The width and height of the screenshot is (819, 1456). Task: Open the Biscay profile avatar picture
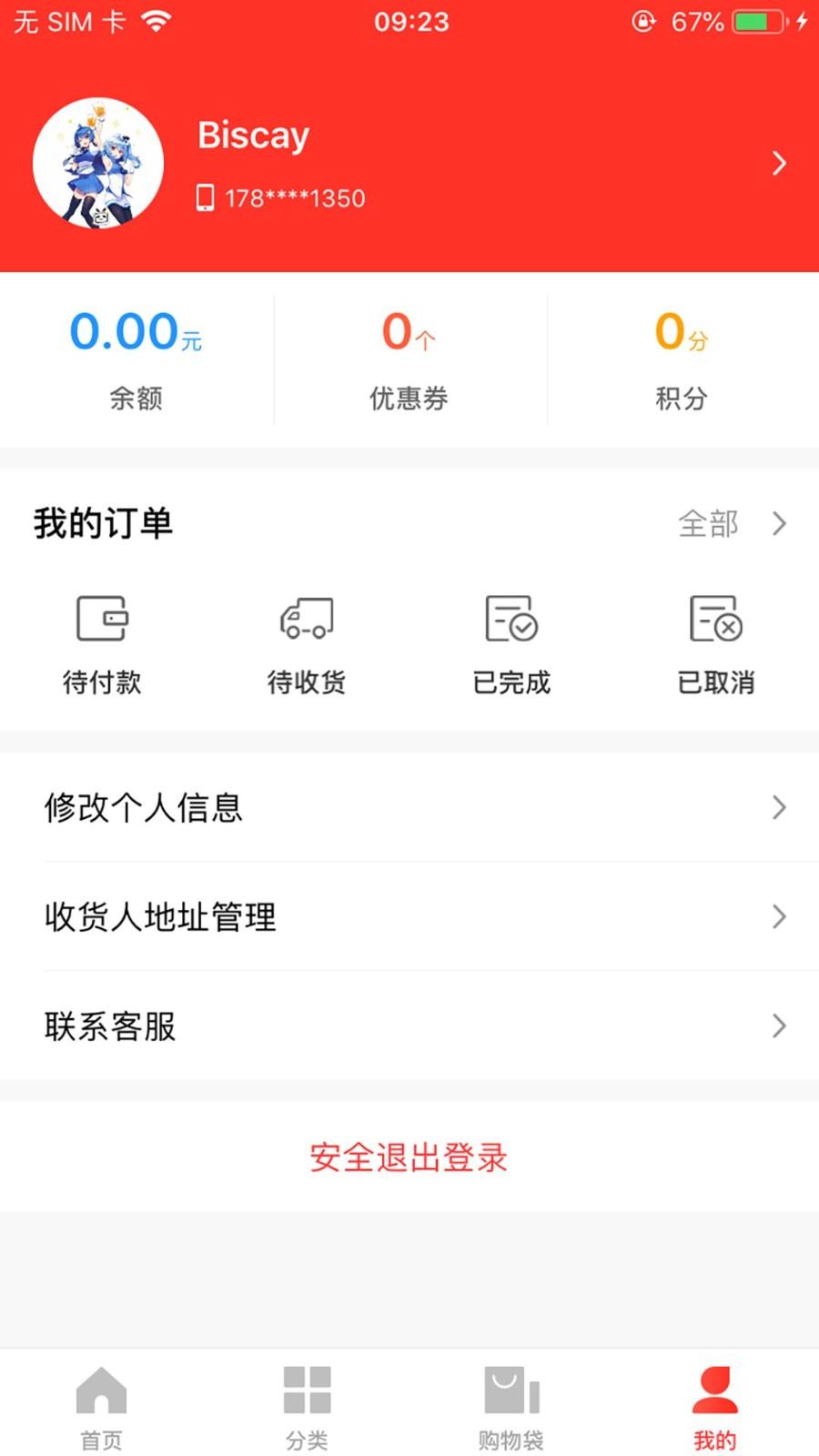[99, 164]
